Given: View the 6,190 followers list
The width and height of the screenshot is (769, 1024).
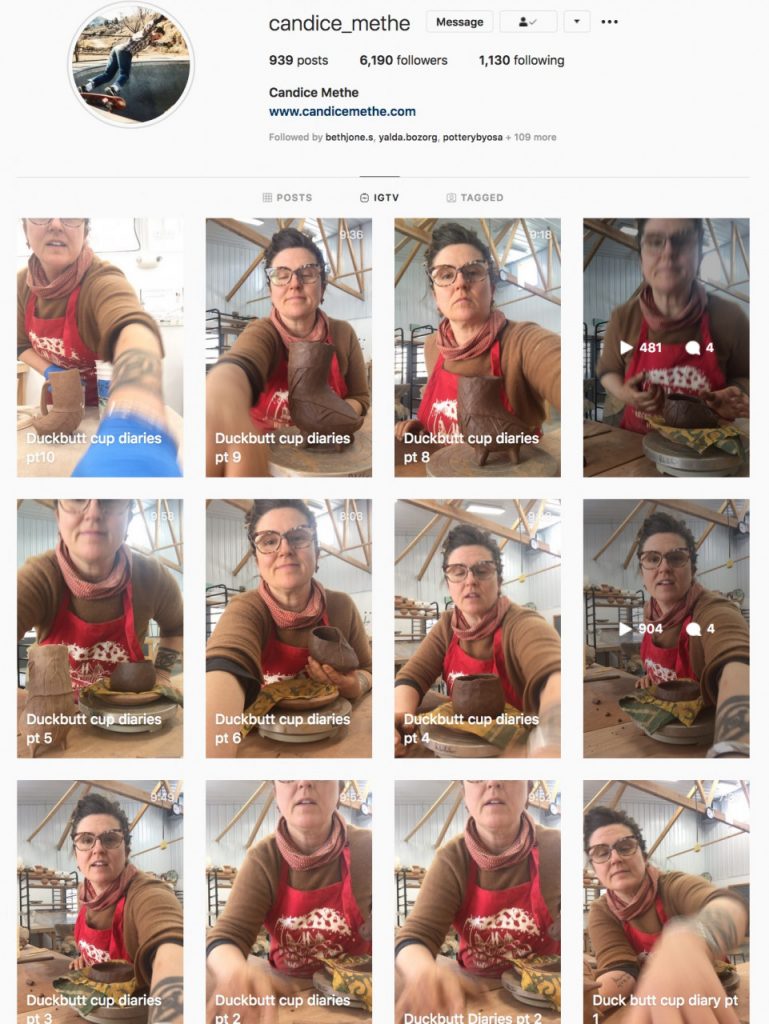Looking at the screenshot, I should tap(402, 60).
